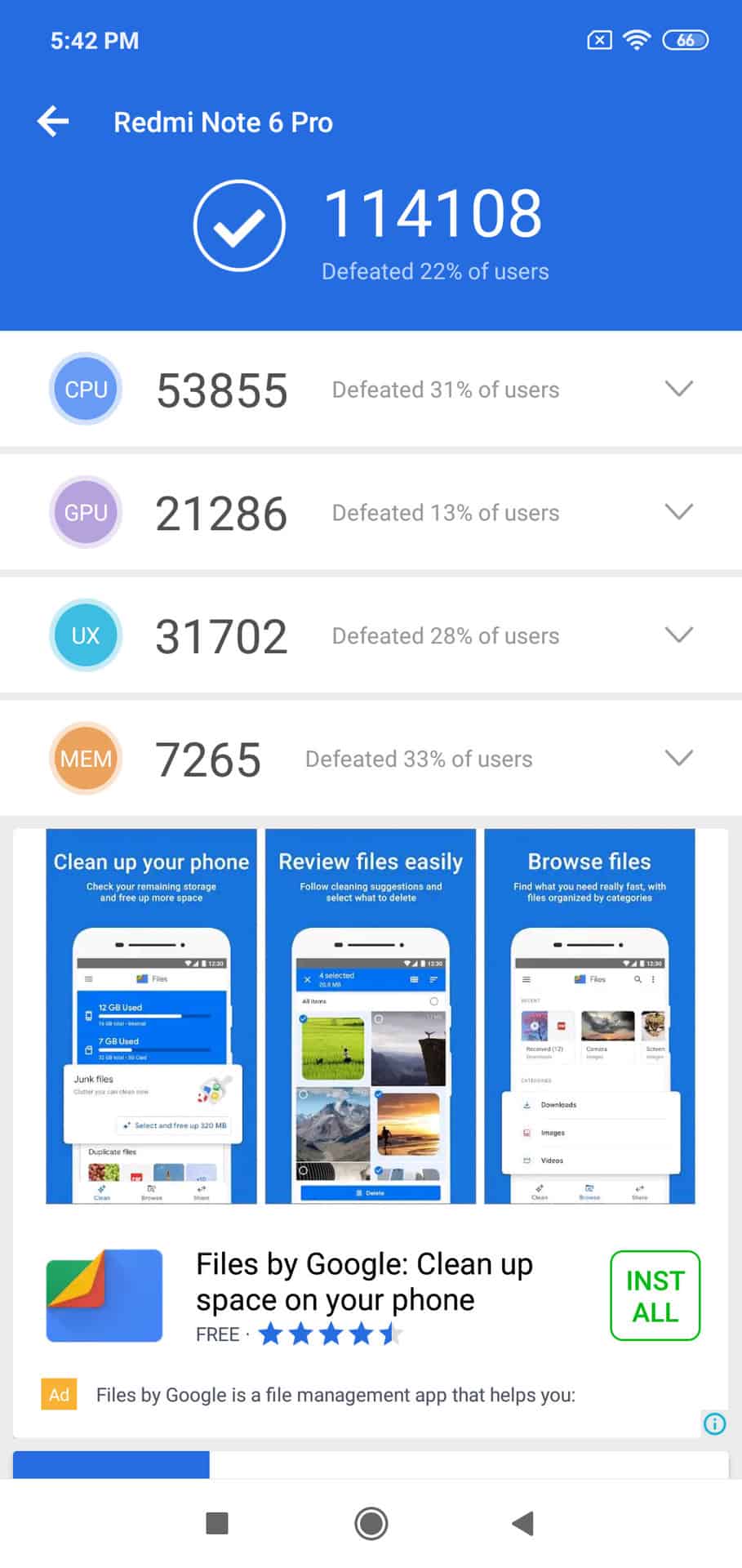Open the ad info icon
The image size is (742, 1568).
714,1424
